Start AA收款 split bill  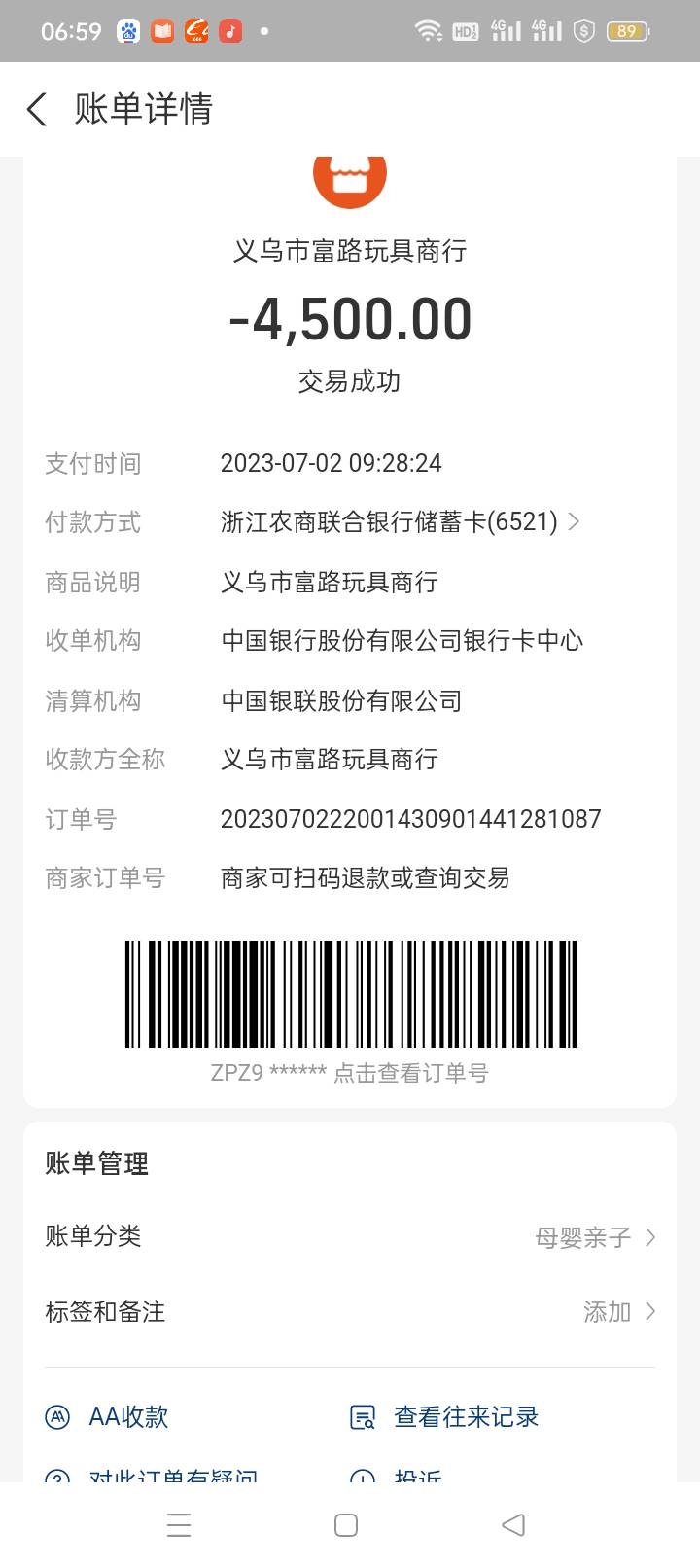tap(109, 1417)
